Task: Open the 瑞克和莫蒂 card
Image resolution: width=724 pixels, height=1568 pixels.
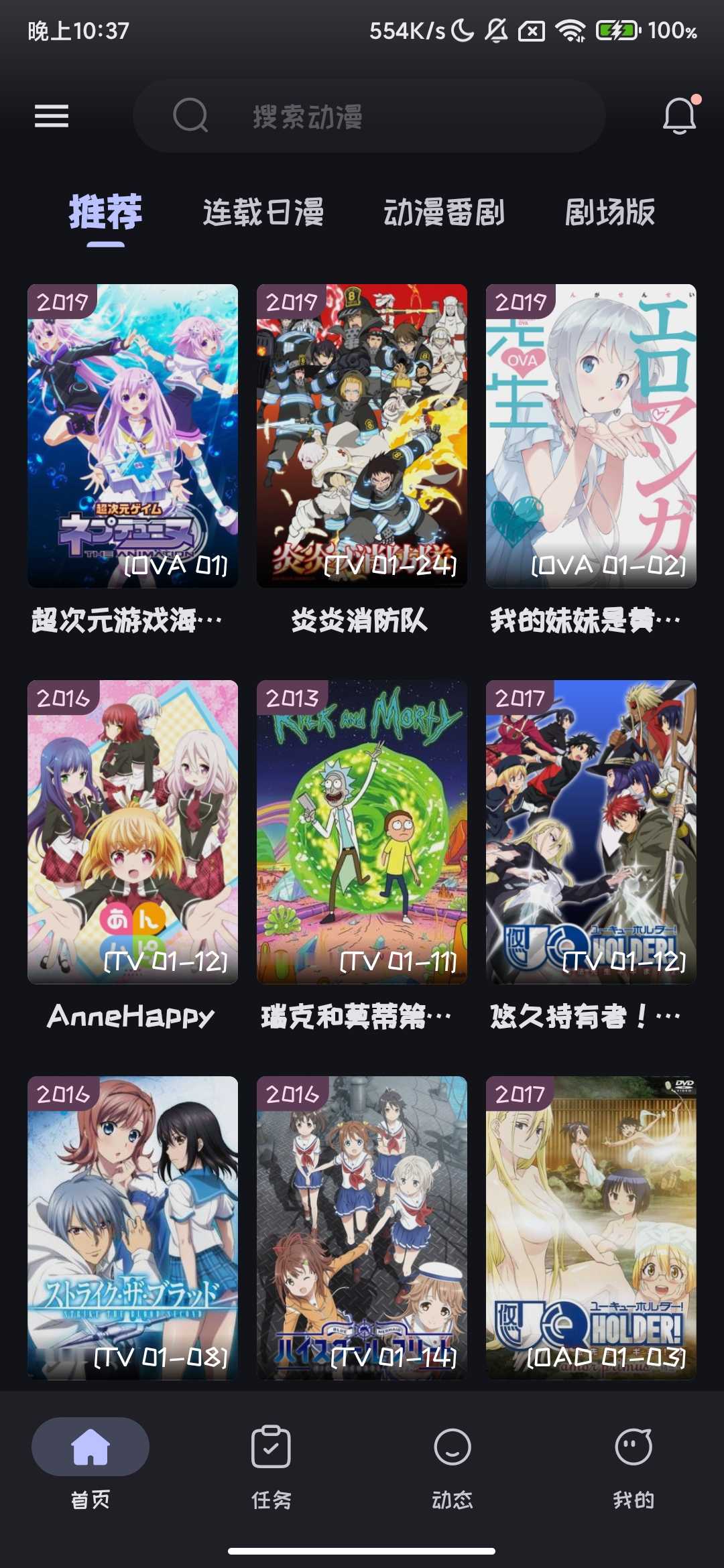Action: pyautogui.click(x=362, y=832)
